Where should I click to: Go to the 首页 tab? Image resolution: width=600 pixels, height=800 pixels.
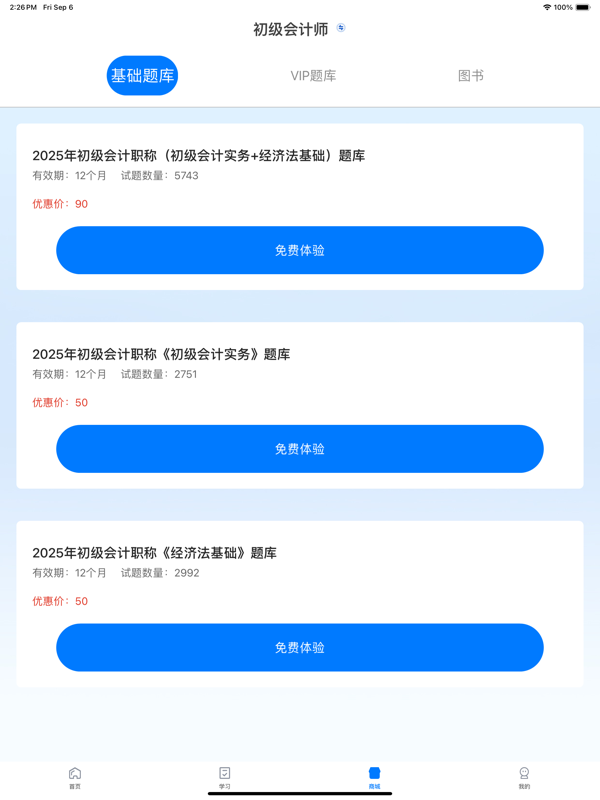75,777
